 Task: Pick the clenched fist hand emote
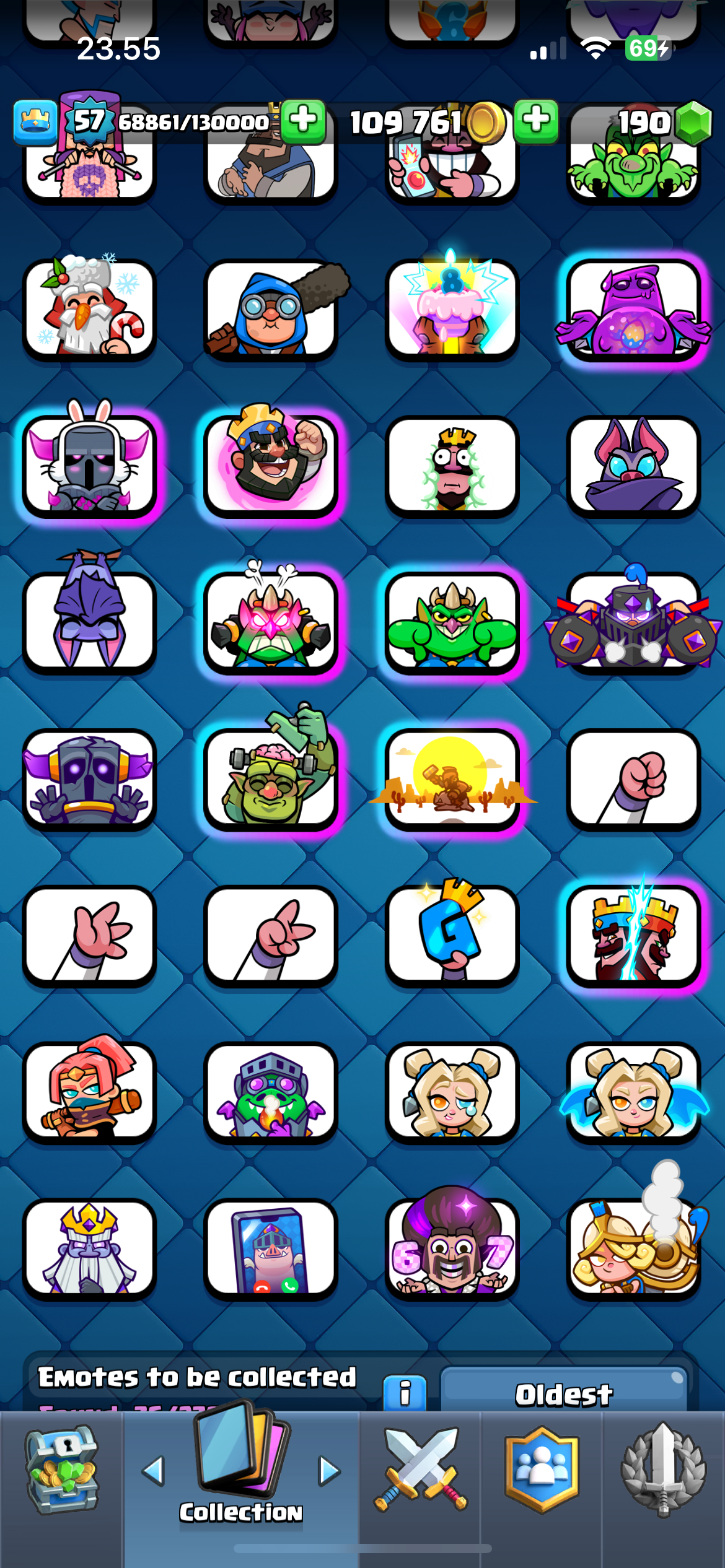[x=633, y=778]
